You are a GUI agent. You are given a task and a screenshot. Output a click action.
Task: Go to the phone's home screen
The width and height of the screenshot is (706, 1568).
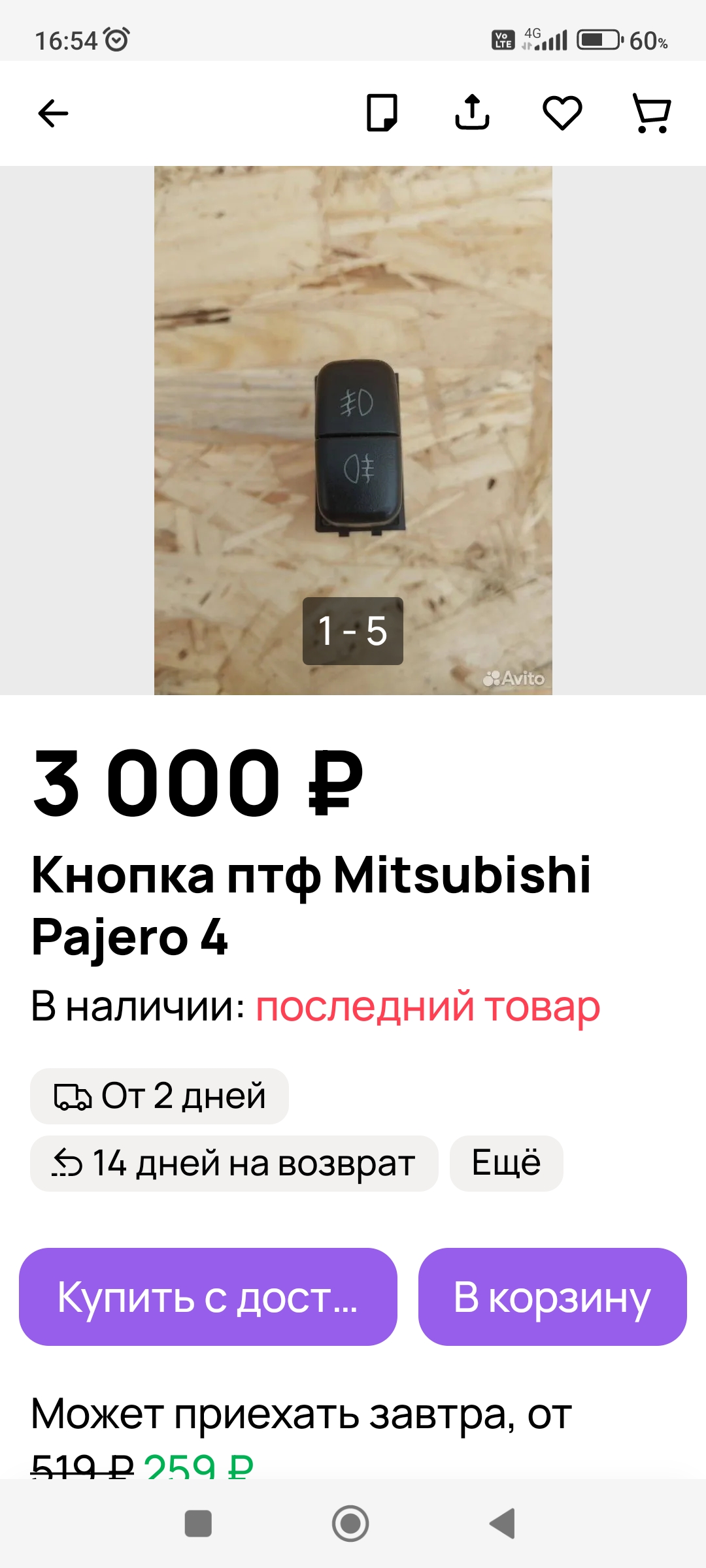tap(350, 1524)
